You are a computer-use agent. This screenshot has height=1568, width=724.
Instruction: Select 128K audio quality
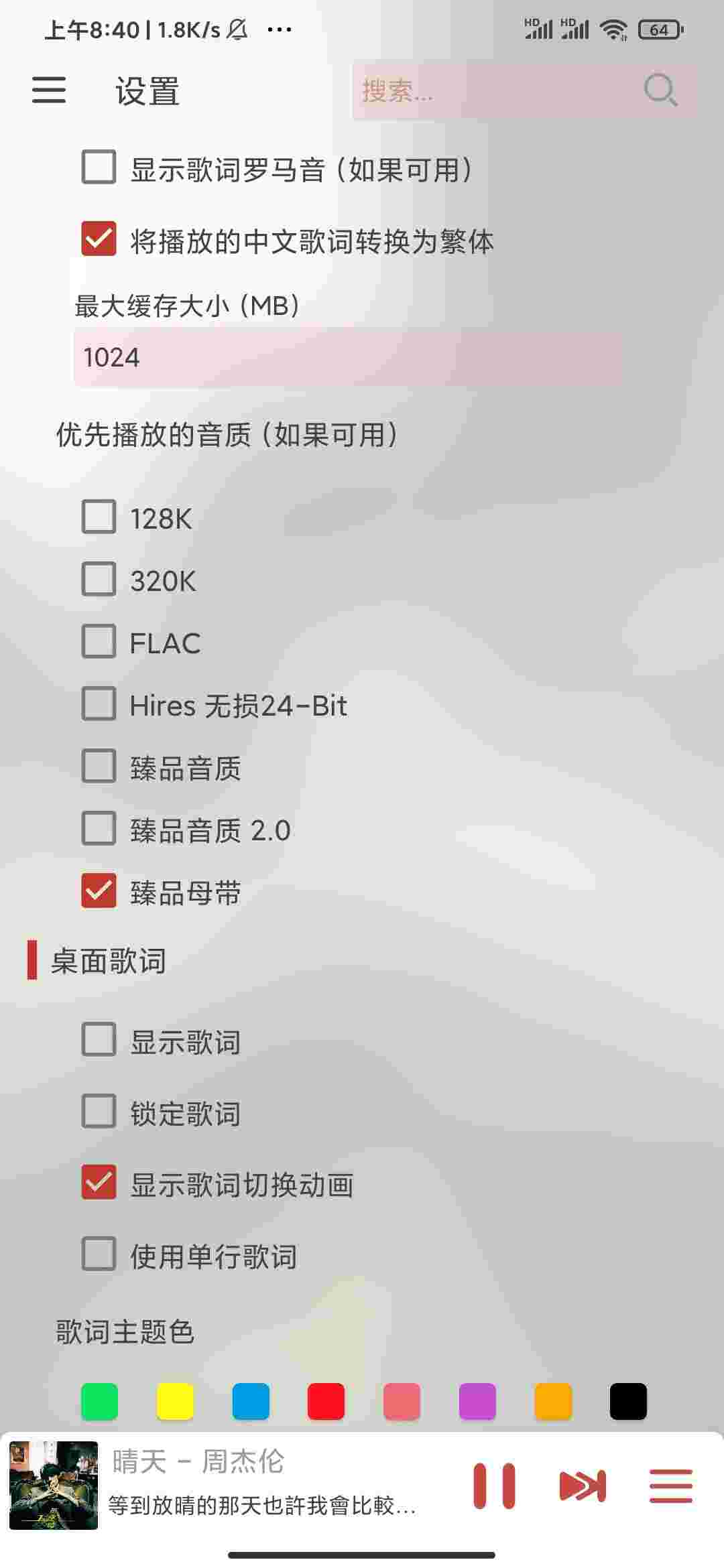pyautogui.click(x=99, y=517)
